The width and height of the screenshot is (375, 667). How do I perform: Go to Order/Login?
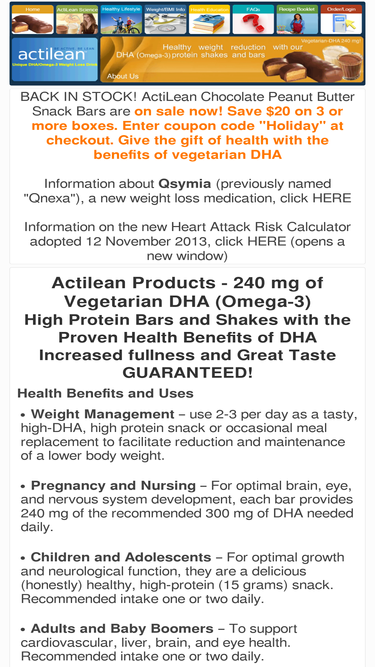pyautogui.click(x=341, y=20)
